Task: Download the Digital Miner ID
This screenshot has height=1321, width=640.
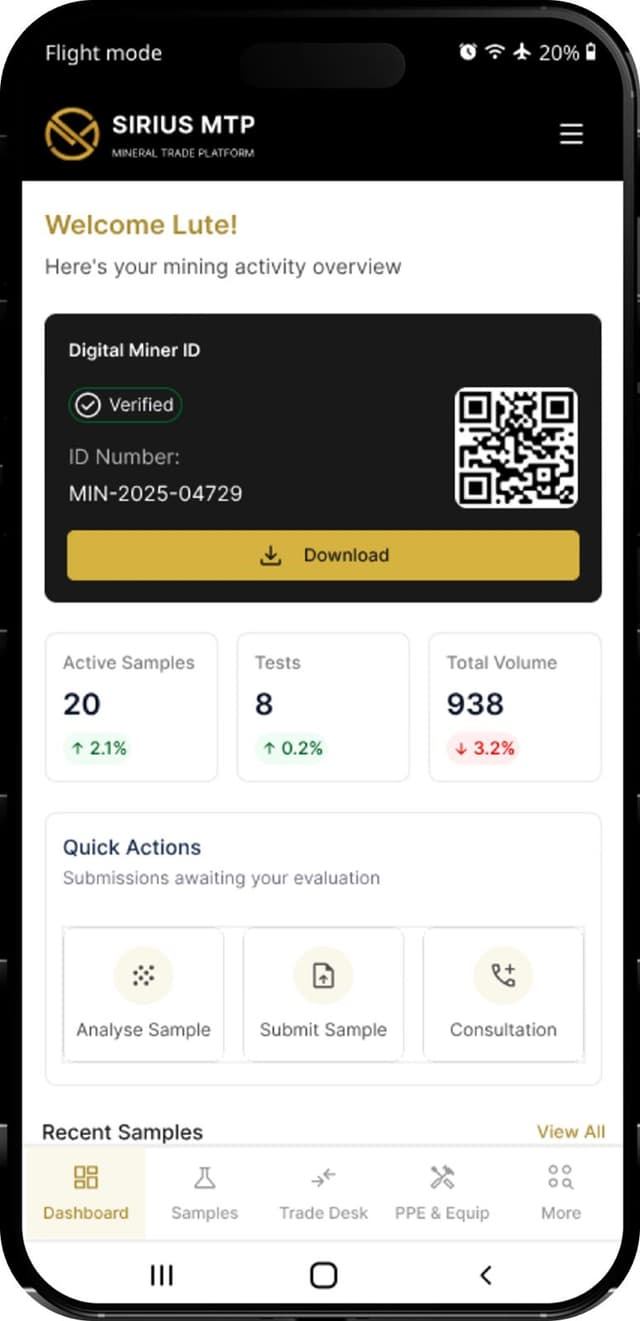Action: [x=323, y=556]
